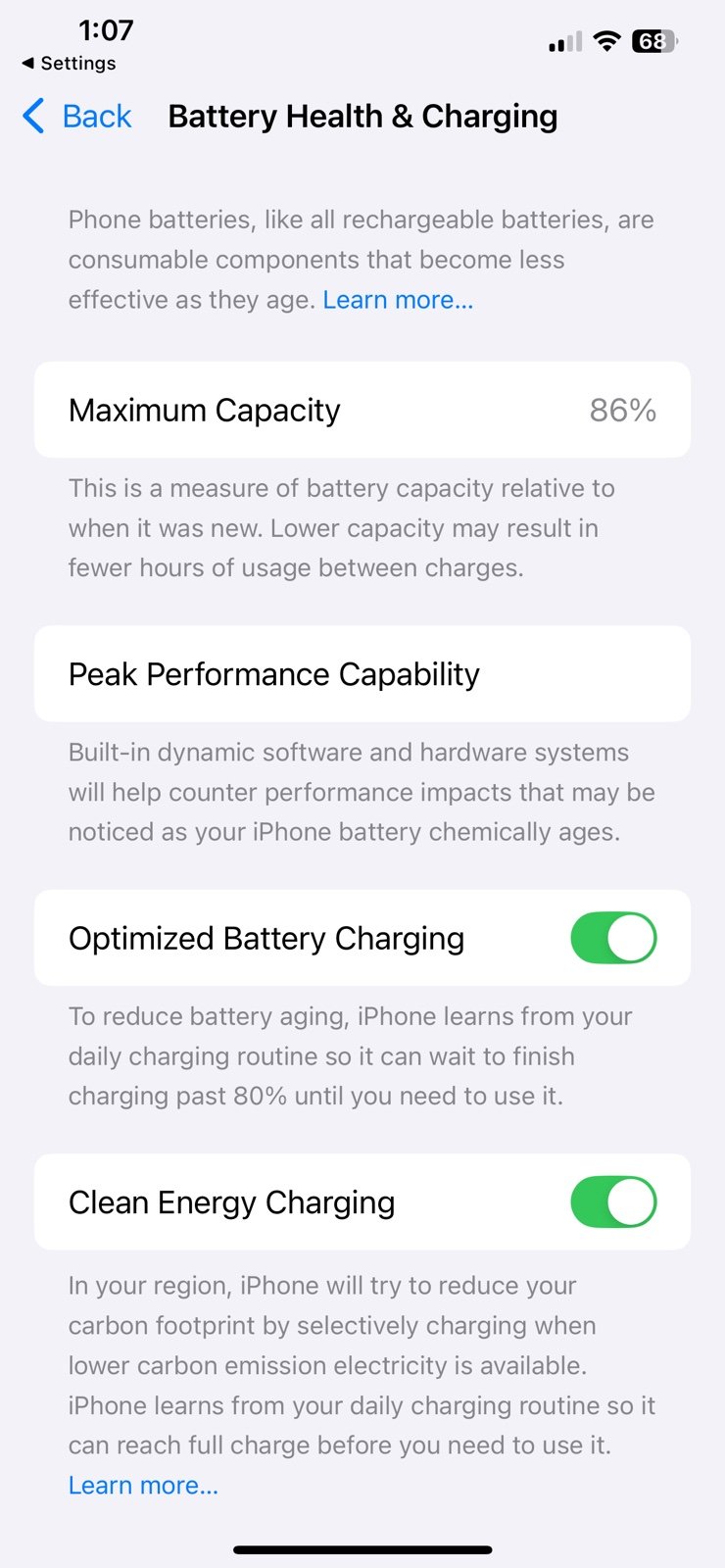Click the cellular signal indicator
The height and width of the screenshot is (1568, 725).
pyautogui.click(x=563, y=42)
